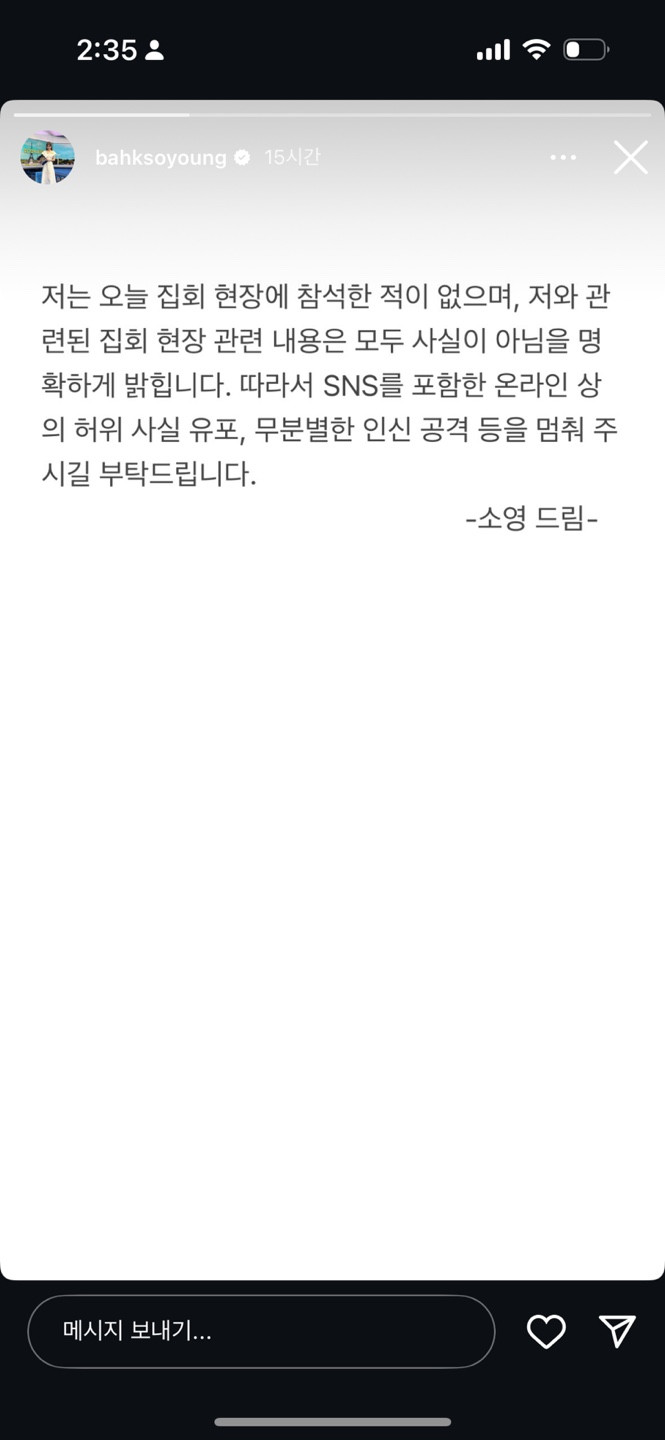Close the story viewer
This screenshot has height=1440, width=665.
click(630, 158)
